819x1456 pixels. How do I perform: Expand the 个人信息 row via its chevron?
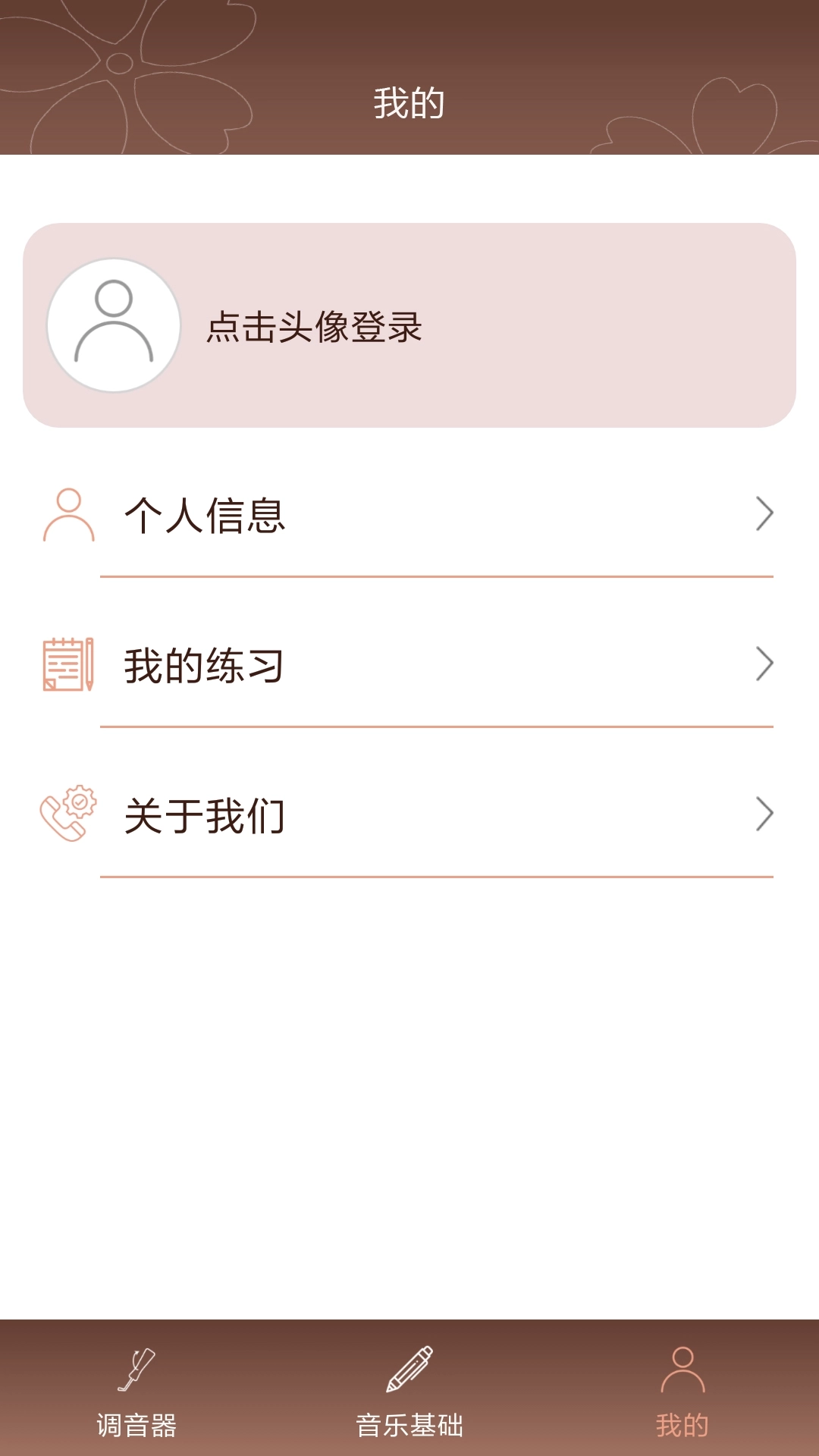point(766,516)
